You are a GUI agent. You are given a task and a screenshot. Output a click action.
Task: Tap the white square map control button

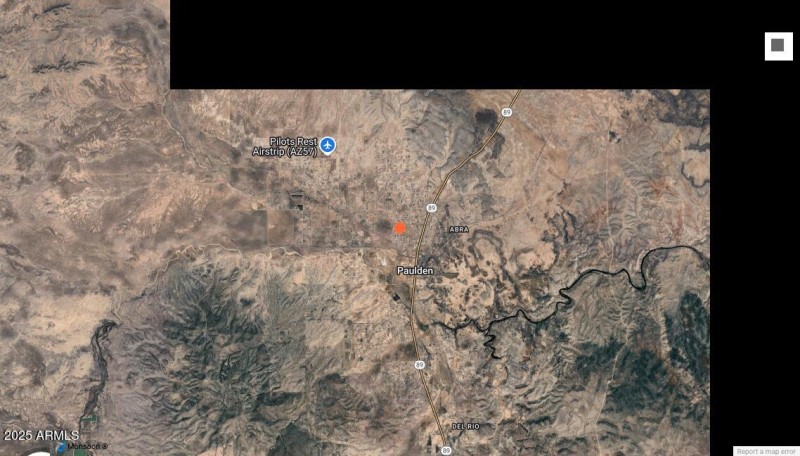[x=778, y=46]
